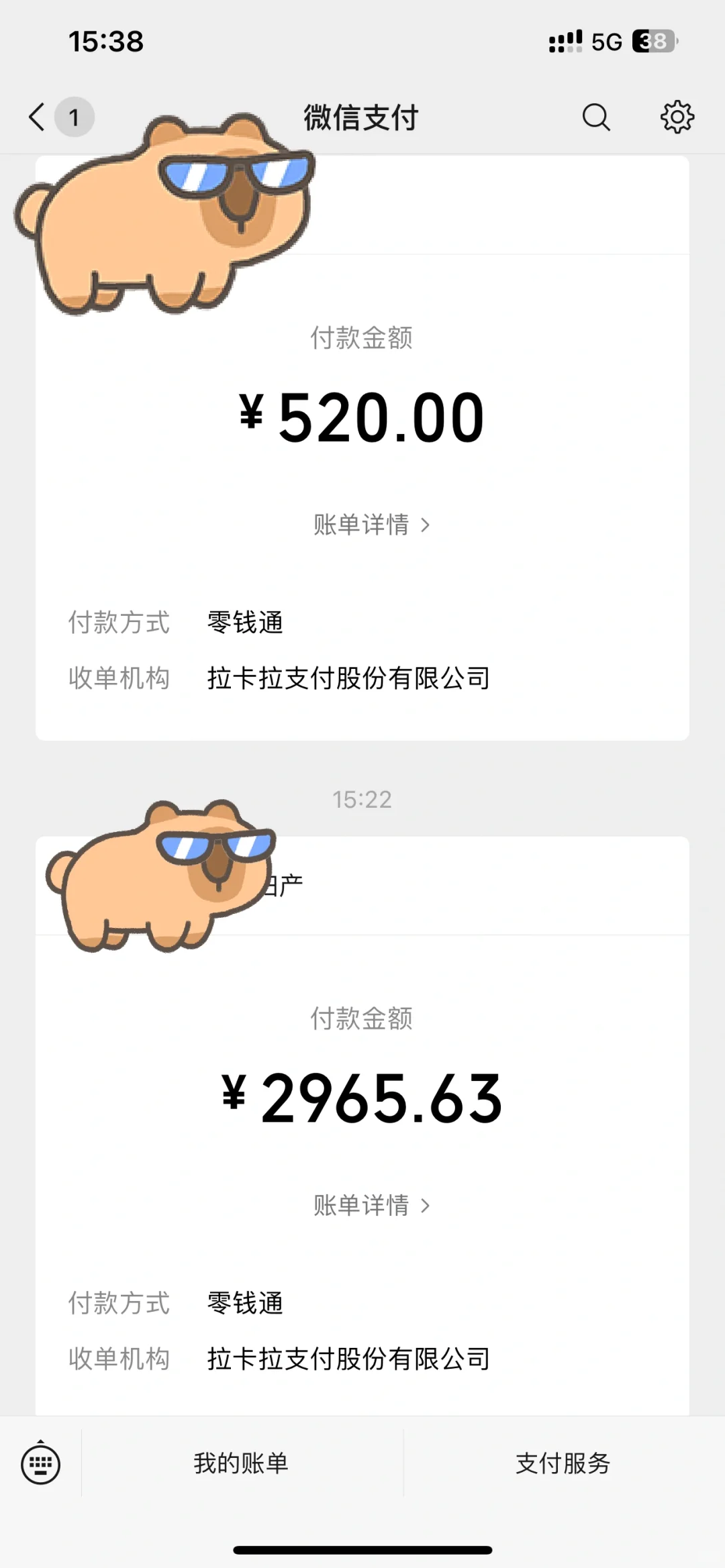Open the settings gear in the header

(677, 118)
